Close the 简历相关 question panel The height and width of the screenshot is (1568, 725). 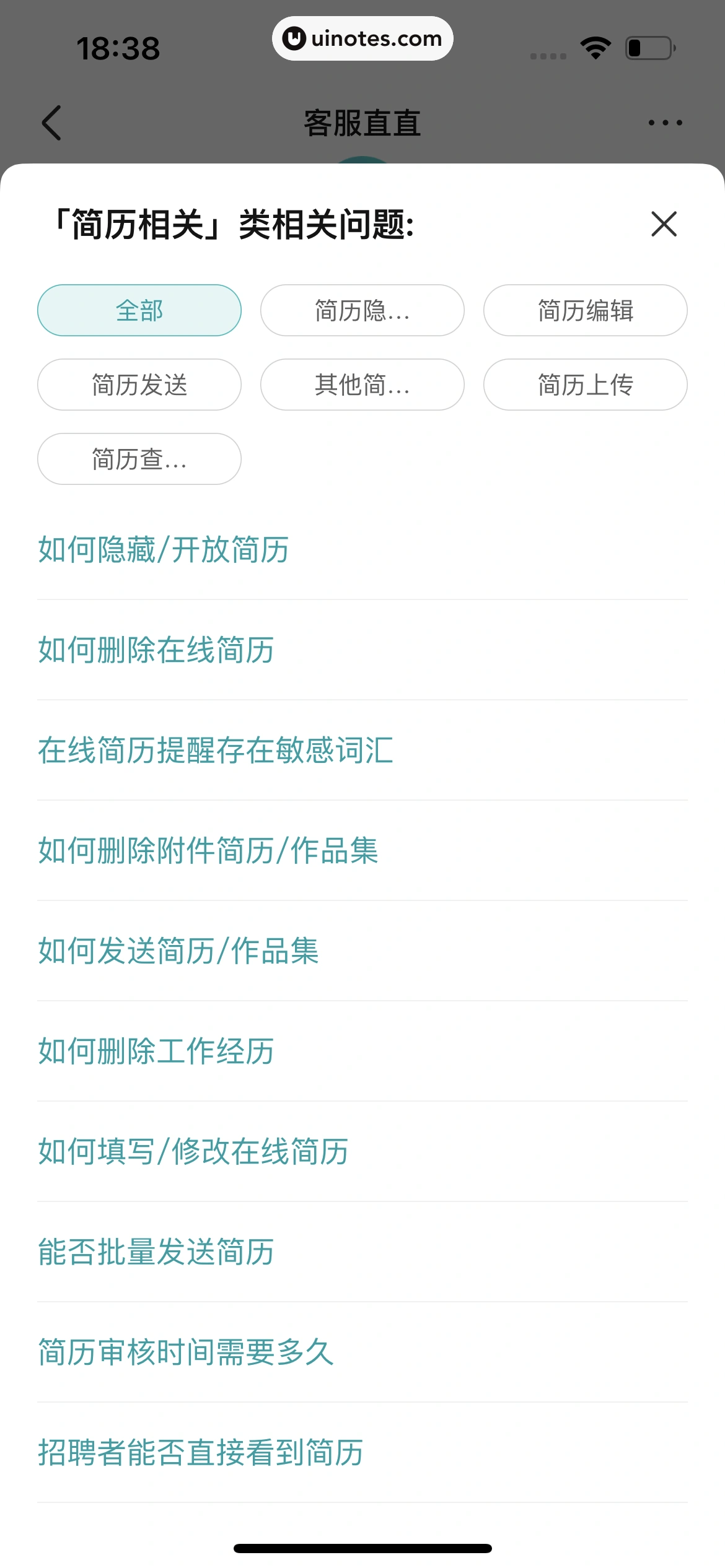pos(664,225)
